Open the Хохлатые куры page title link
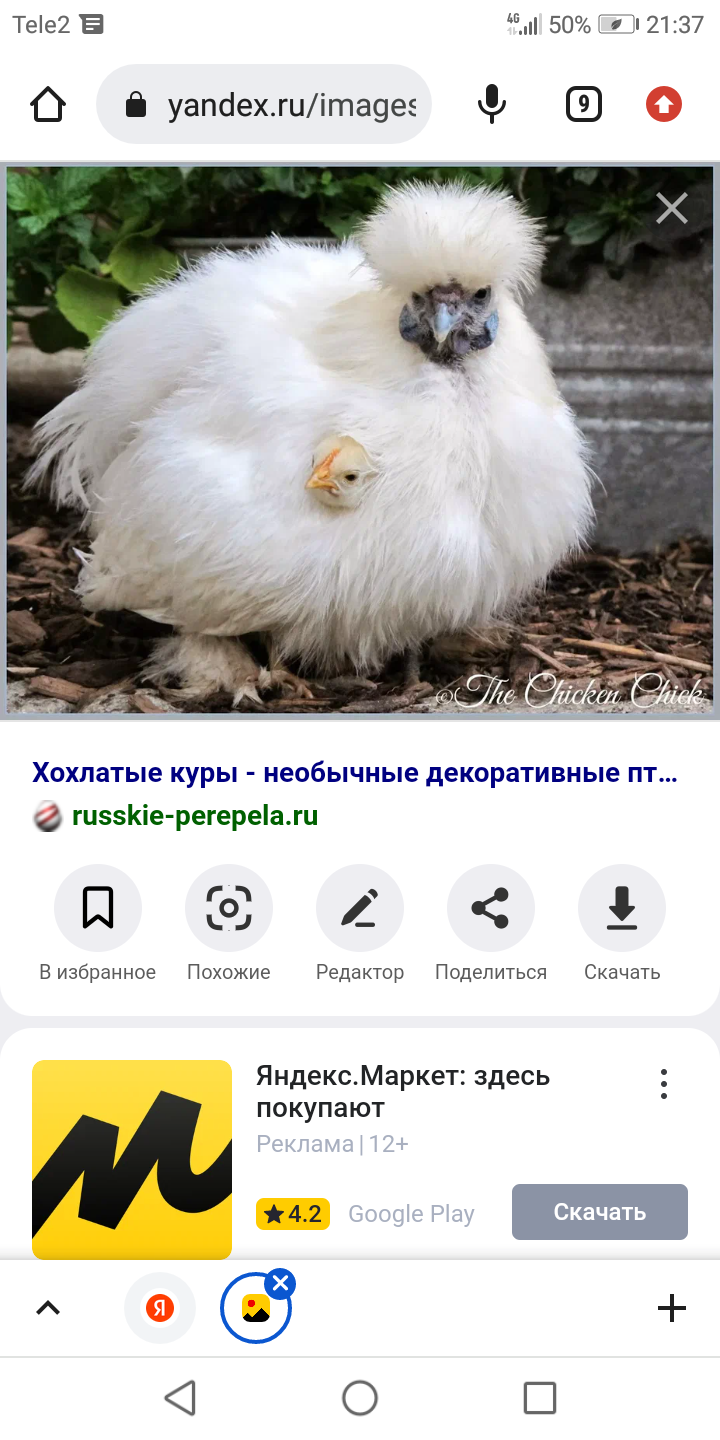This screenshot has height=1440, width=720. pos(355,773)
